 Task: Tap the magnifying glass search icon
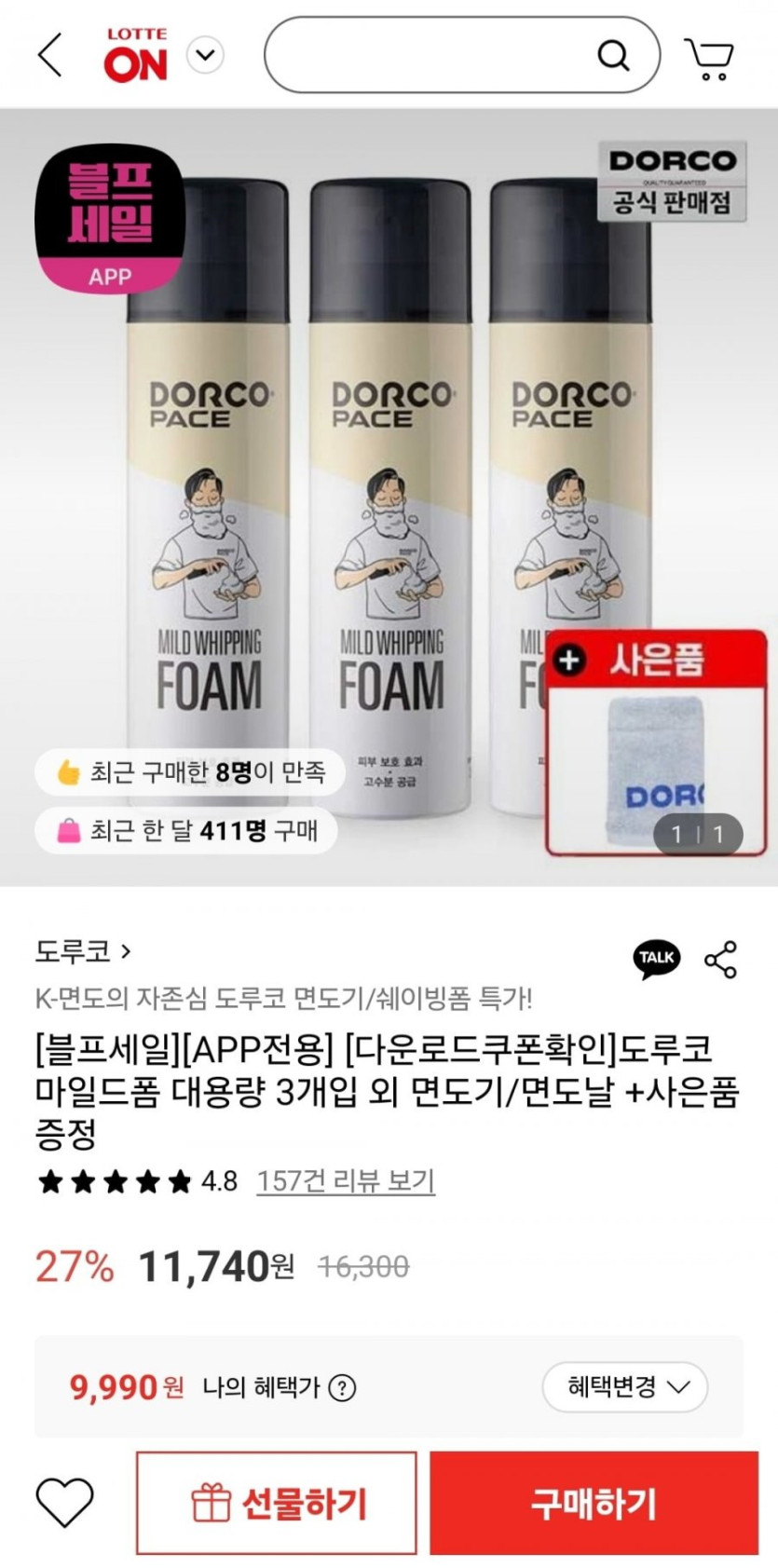tap(613, 56)
